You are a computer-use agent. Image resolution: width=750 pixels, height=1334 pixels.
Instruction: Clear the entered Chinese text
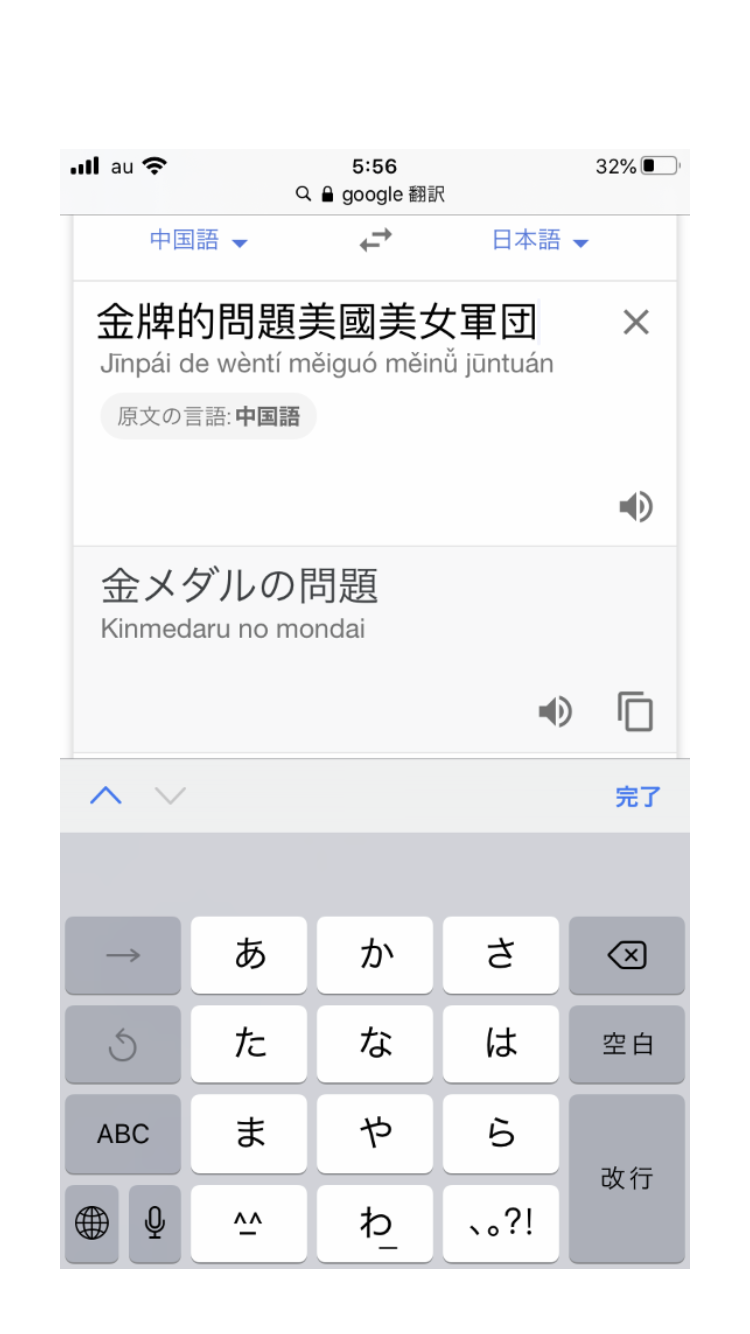pyautogui.click(x=636, y=322)
